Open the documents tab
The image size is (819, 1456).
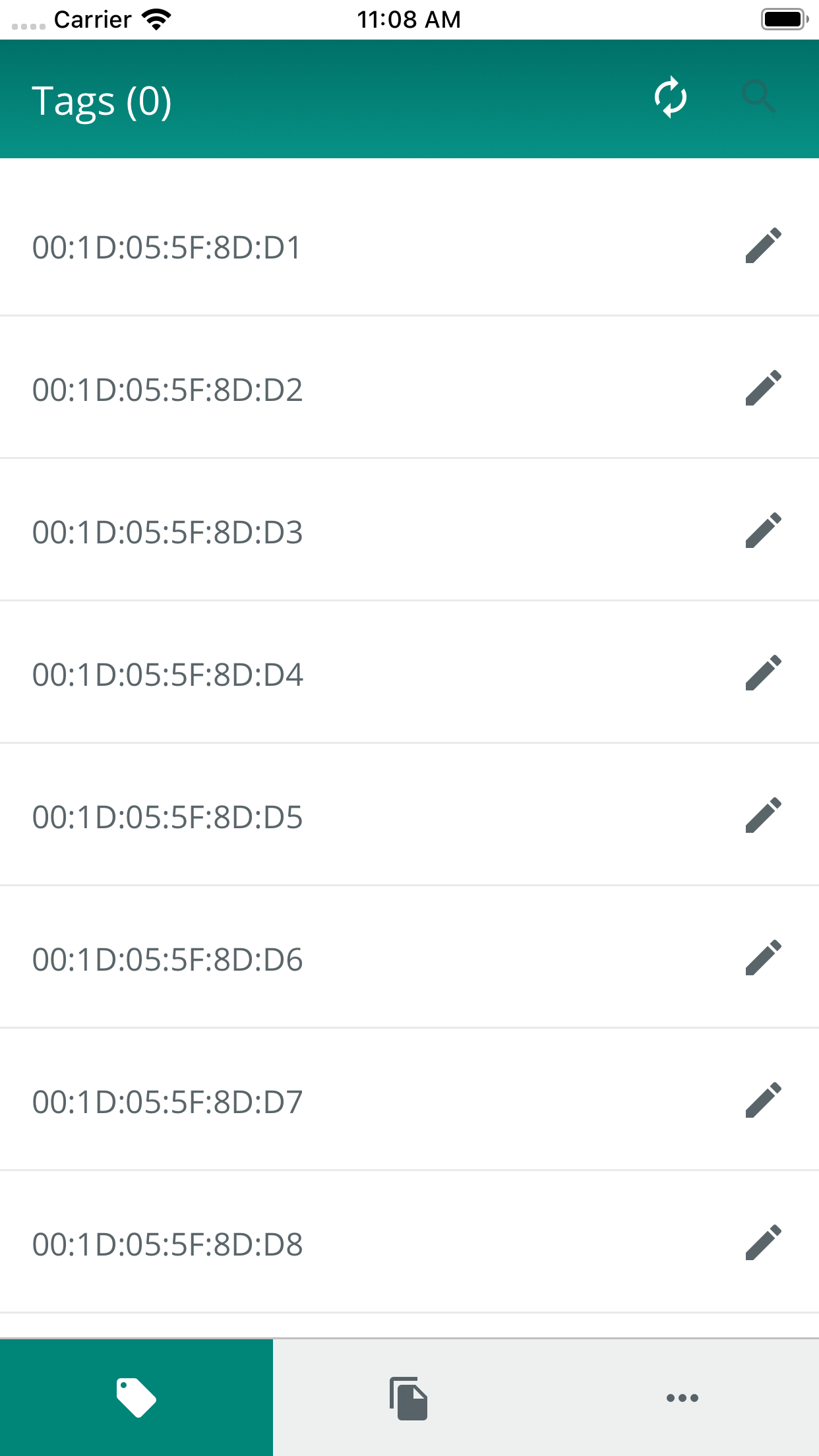point(409,1397)
